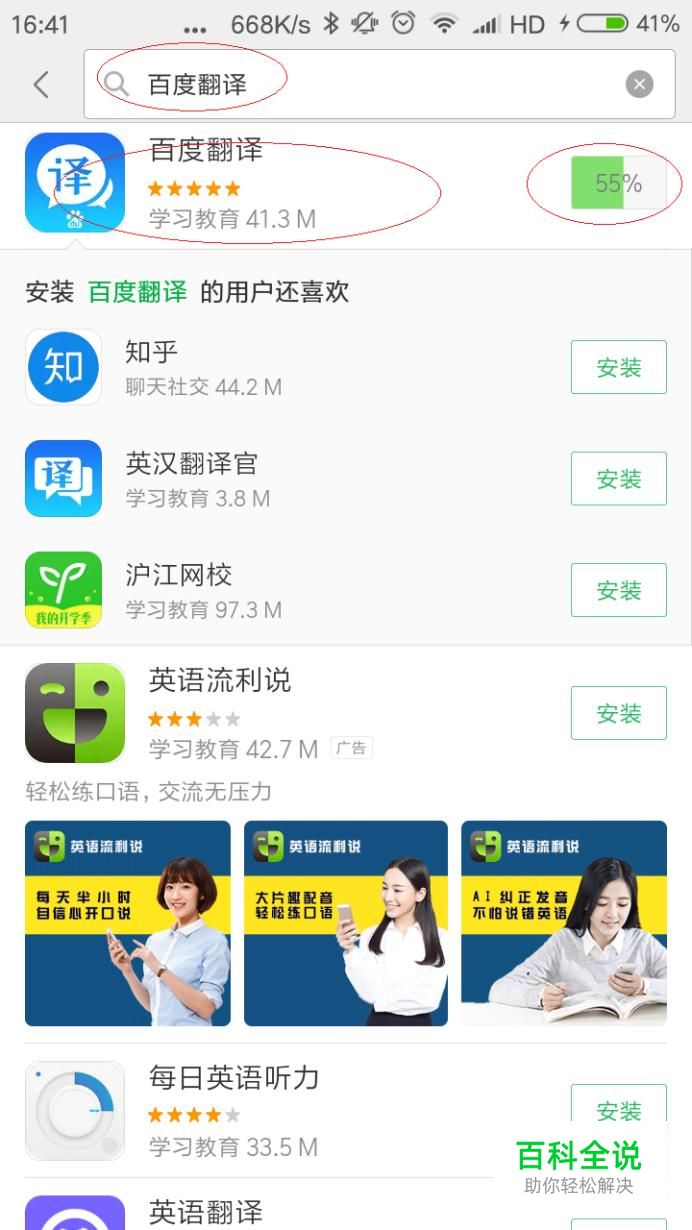Install 英语流利说
The width and height of the screenshot is (692, 1230).
tap(618, 713)
